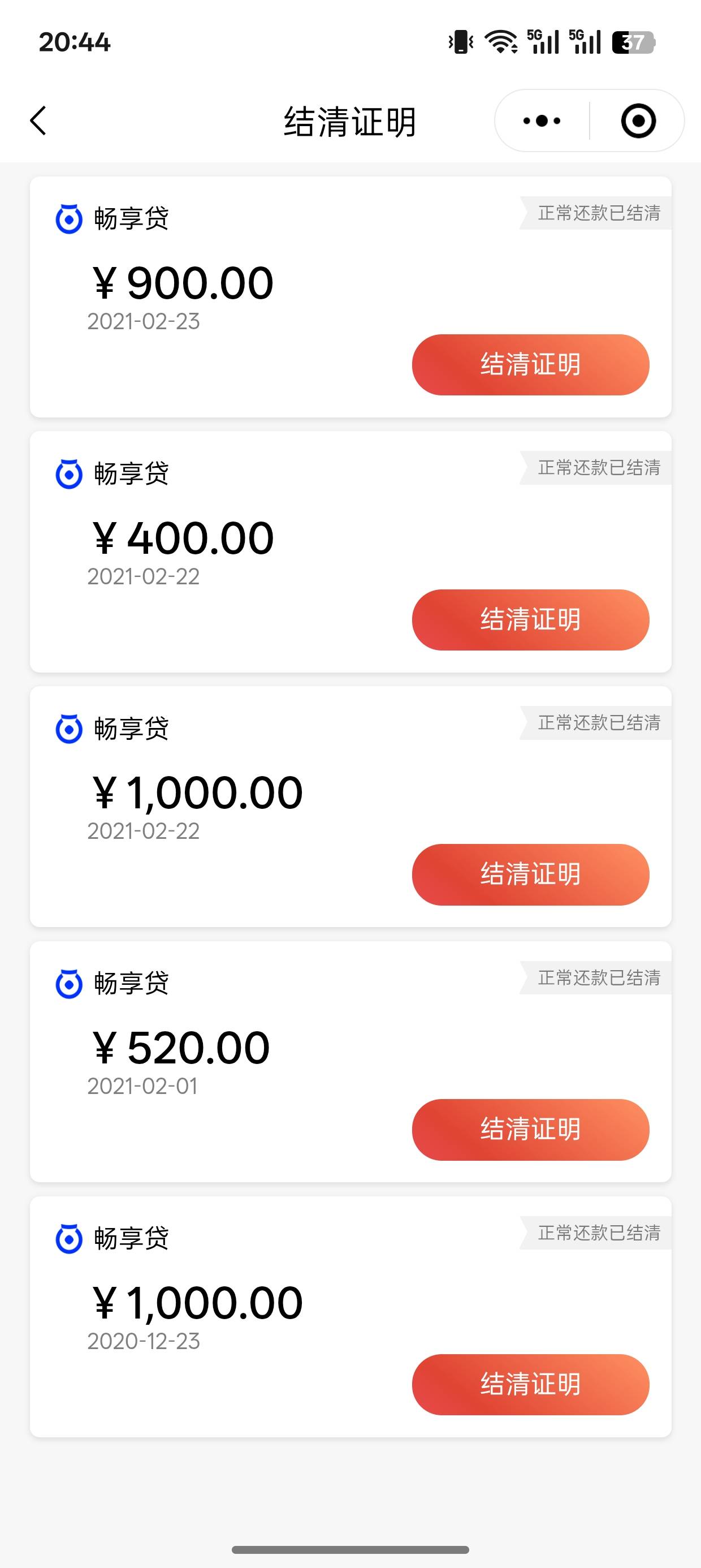Open 结清证明 for the ¥520.00 loan
The height and width of the screenshot is (1568, 701).
coord(531,1130)
